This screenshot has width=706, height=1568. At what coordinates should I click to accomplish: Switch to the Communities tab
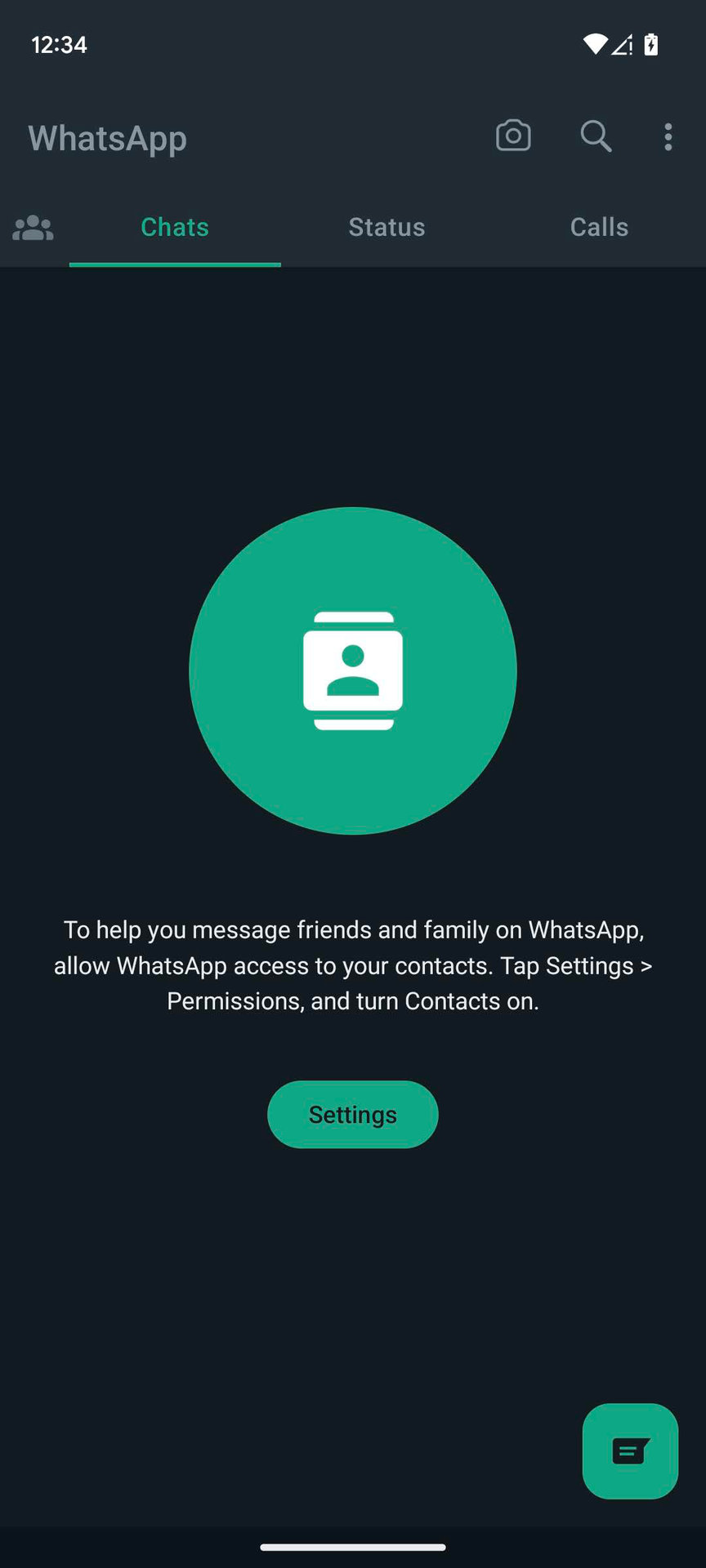[x=34, y=228]
